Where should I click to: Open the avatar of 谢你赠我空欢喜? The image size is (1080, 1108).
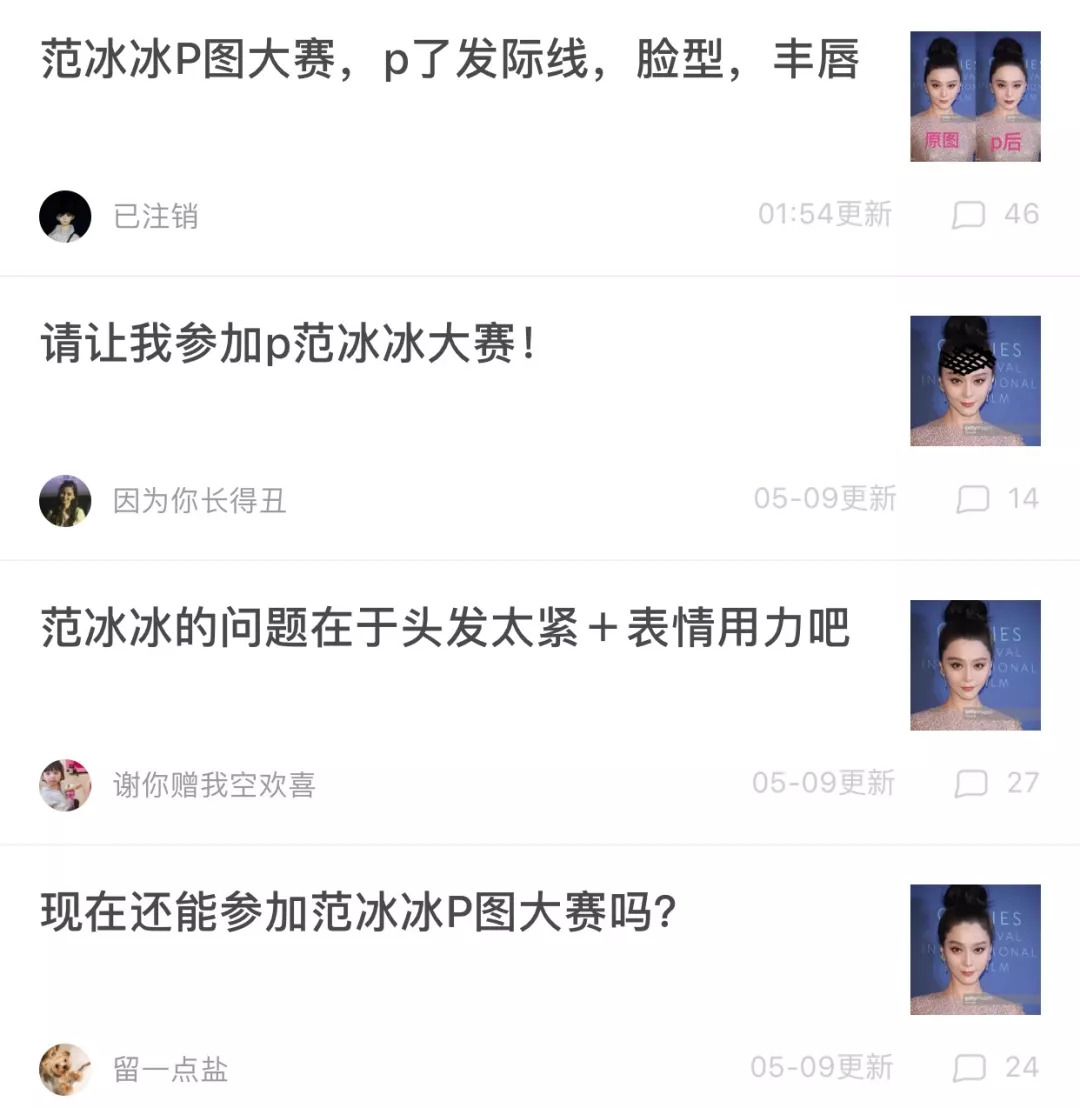click(x=65, y=785)
